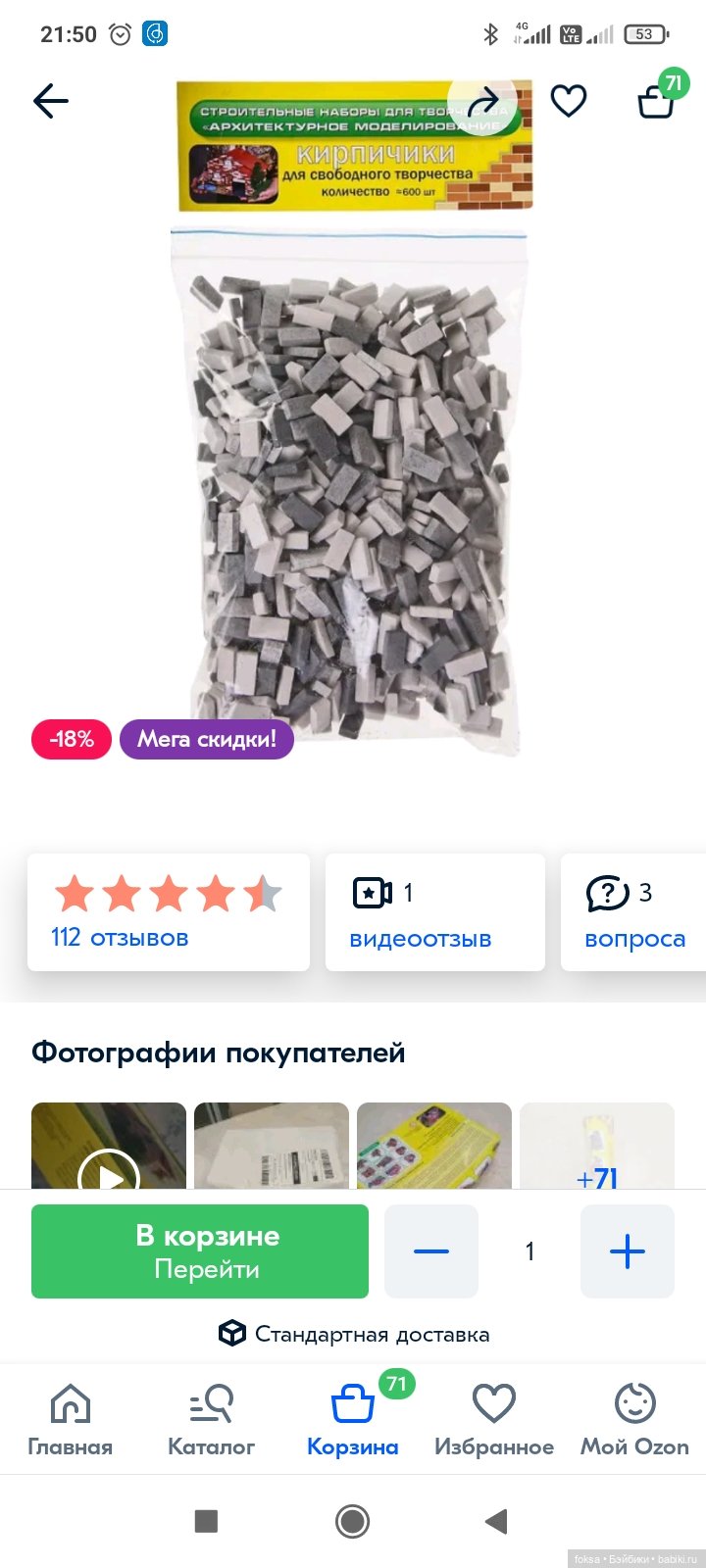Increase quantity with the plus stepper
Viewport: 706px width, 1568px height.
(627, 1250)
